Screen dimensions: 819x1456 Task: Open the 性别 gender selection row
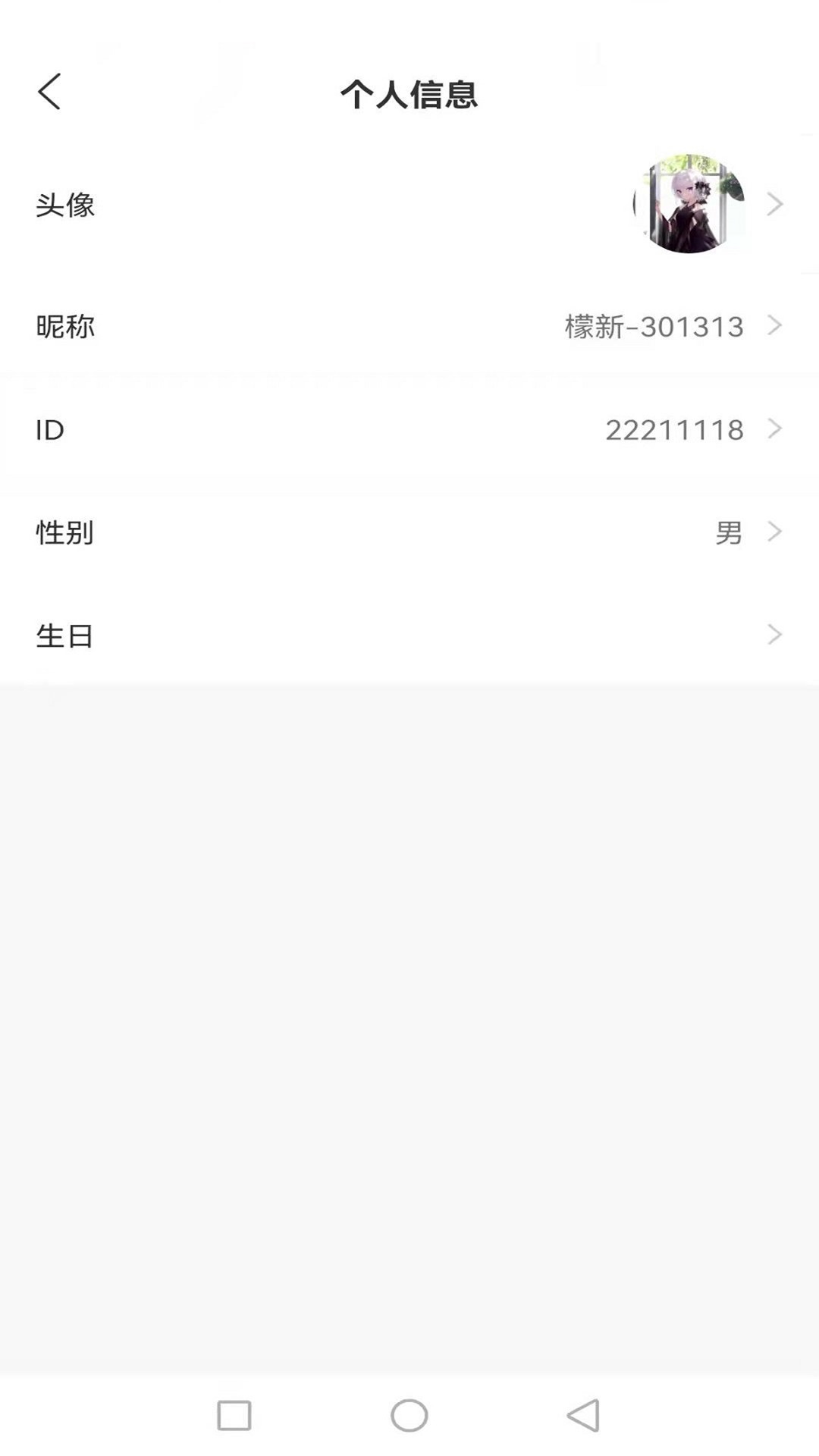click(x=409, y=533)
